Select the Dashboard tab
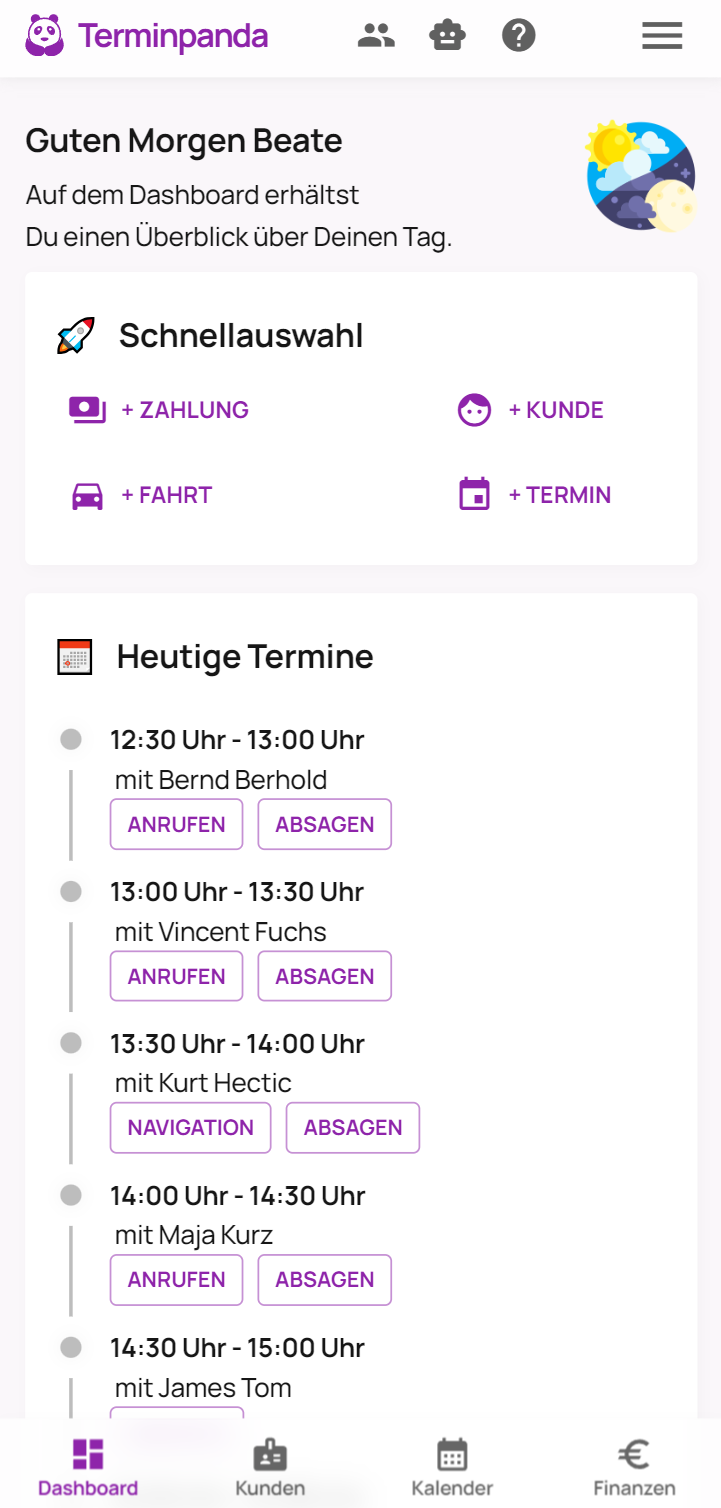The image size is (721, 1508). [88, 1467]
